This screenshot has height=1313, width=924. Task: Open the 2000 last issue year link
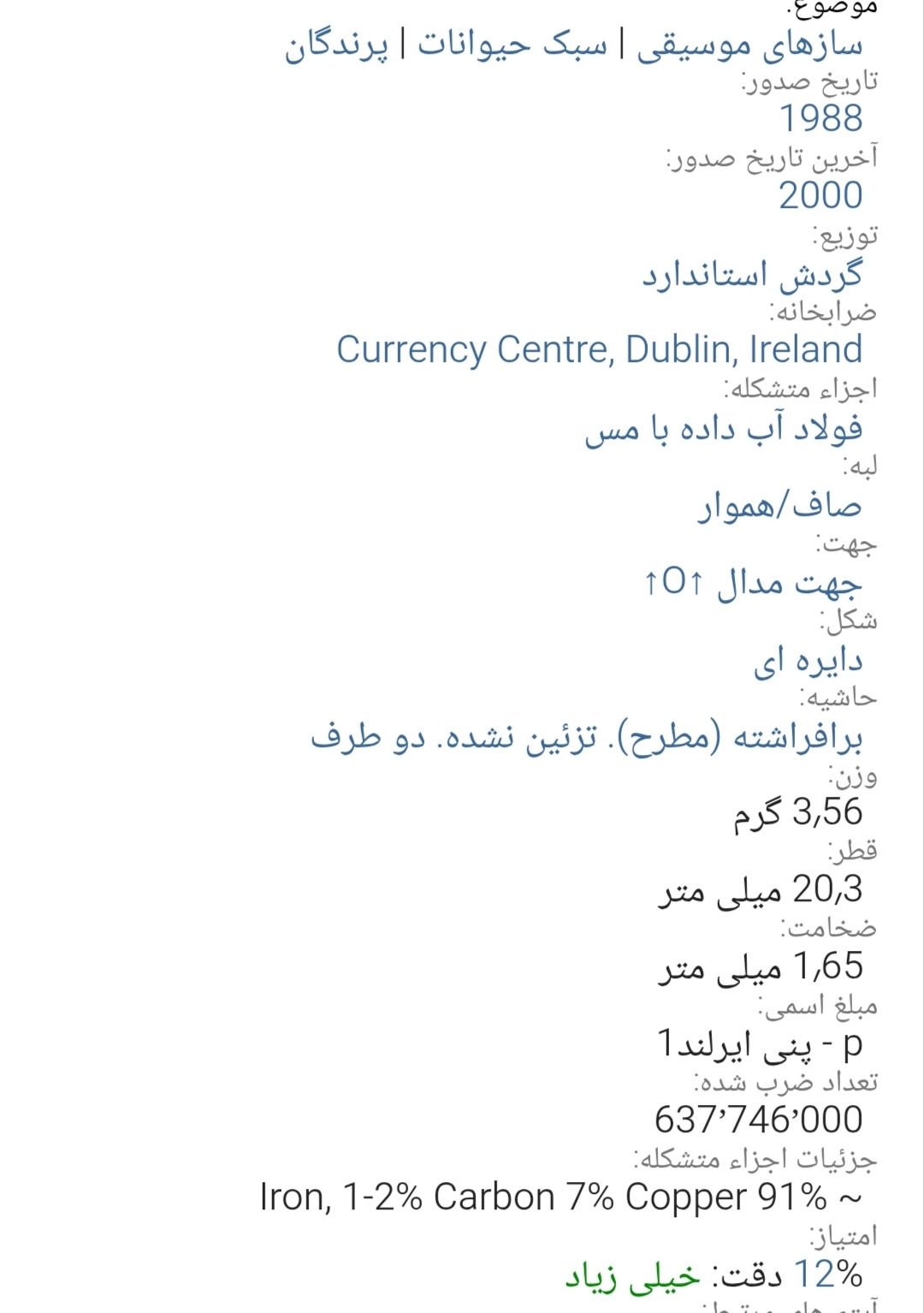[x=820, y=195]
